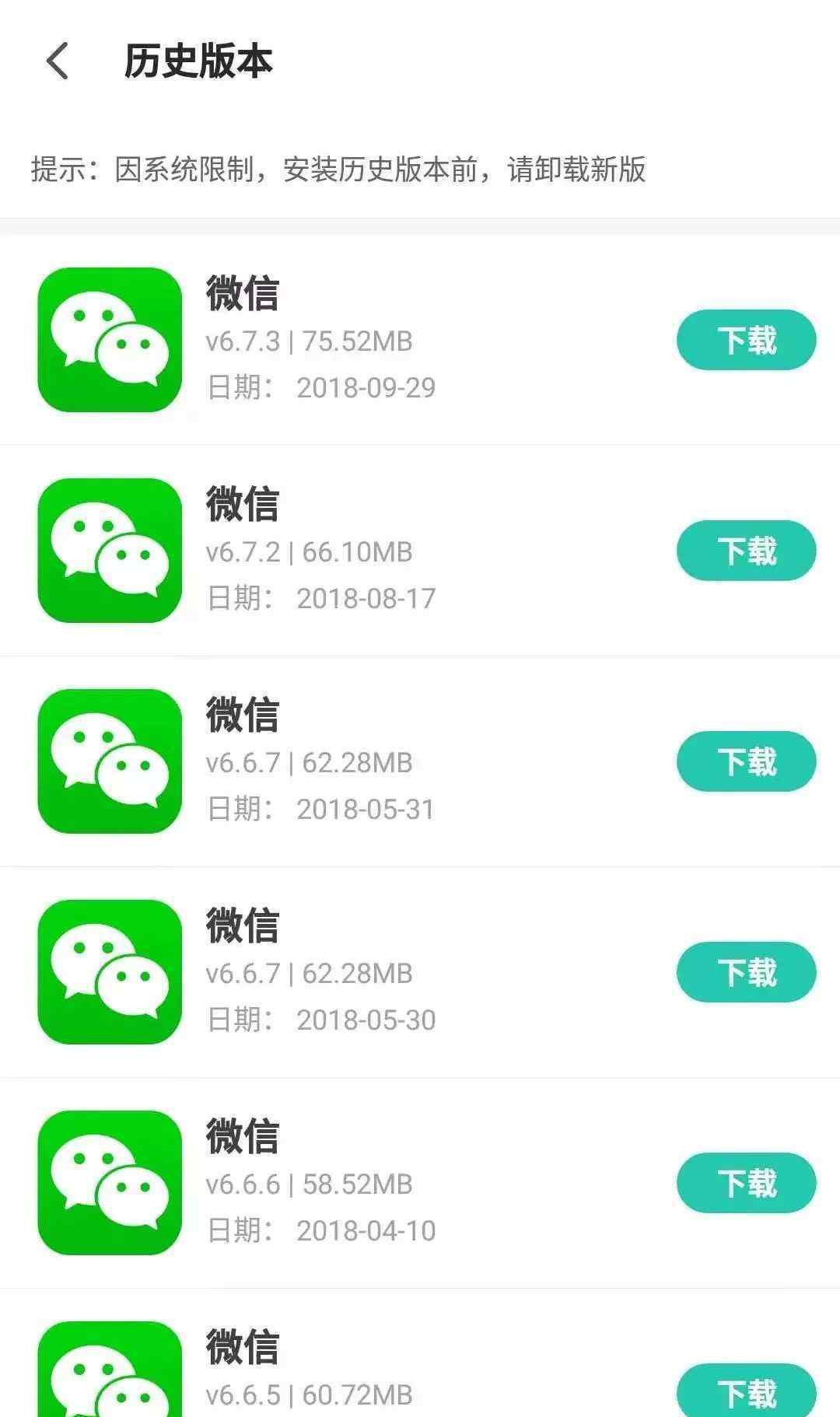Download 微信 v6.6.5 60.72MB
The image size is (840, 1417).
[x=746, y=1391]
